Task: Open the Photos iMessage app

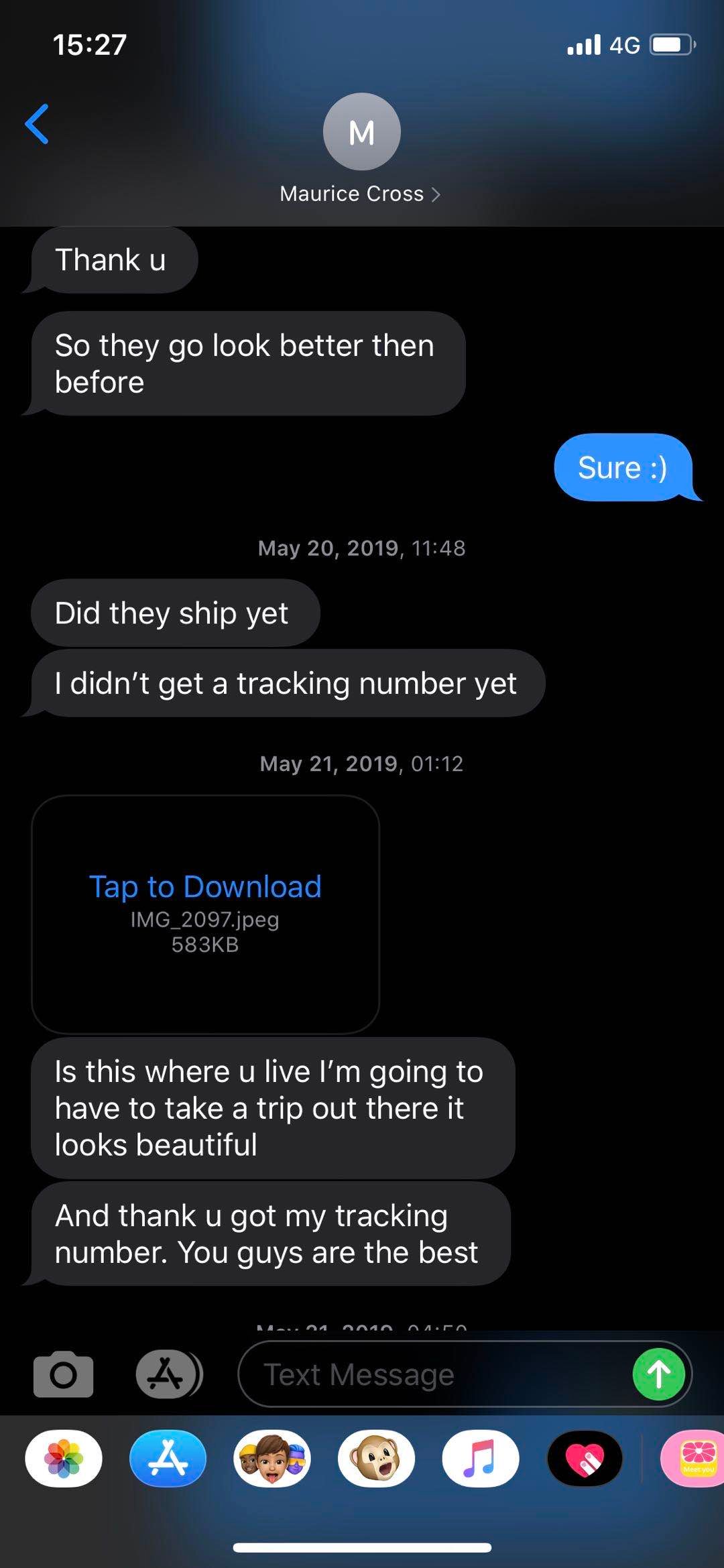Action: [64, 1459]
